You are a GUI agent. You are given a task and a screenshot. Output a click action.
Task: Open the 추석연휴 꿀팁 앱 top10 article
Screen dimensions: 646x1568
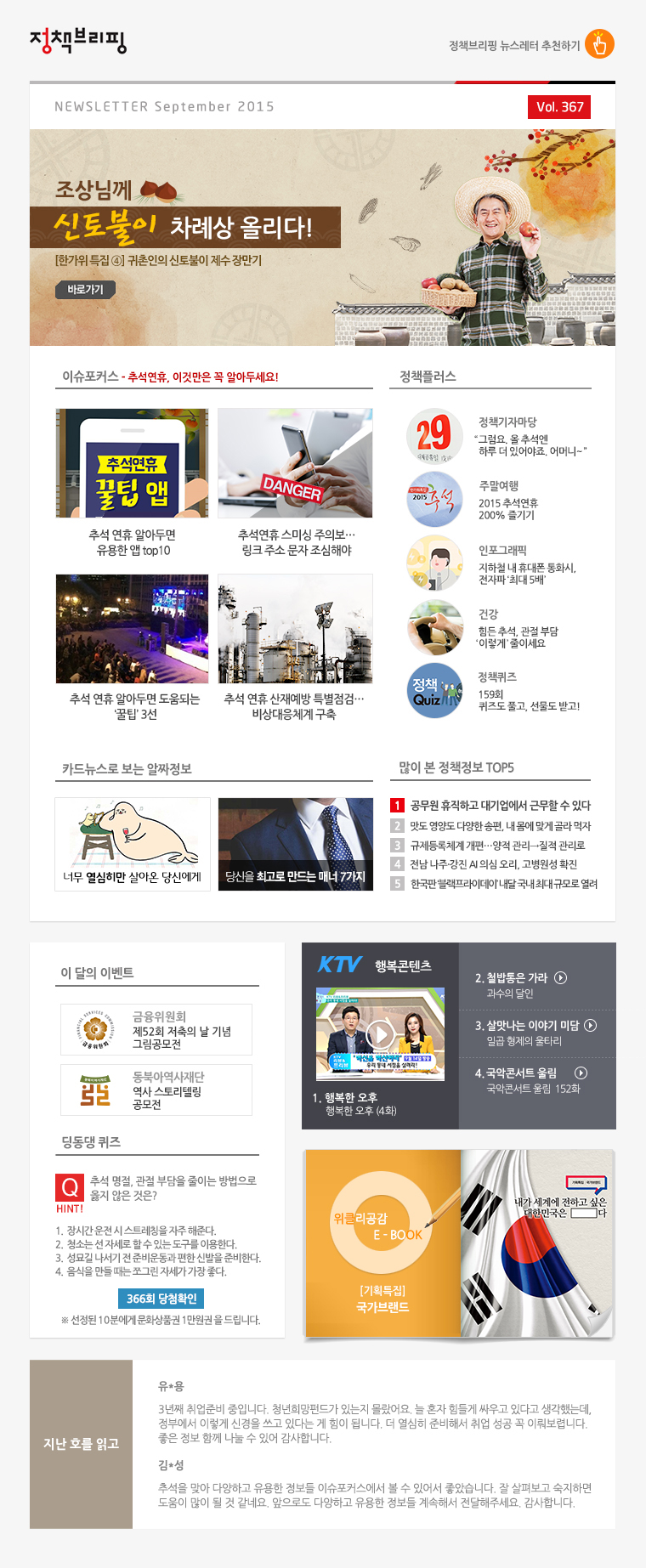click(132, 463)
